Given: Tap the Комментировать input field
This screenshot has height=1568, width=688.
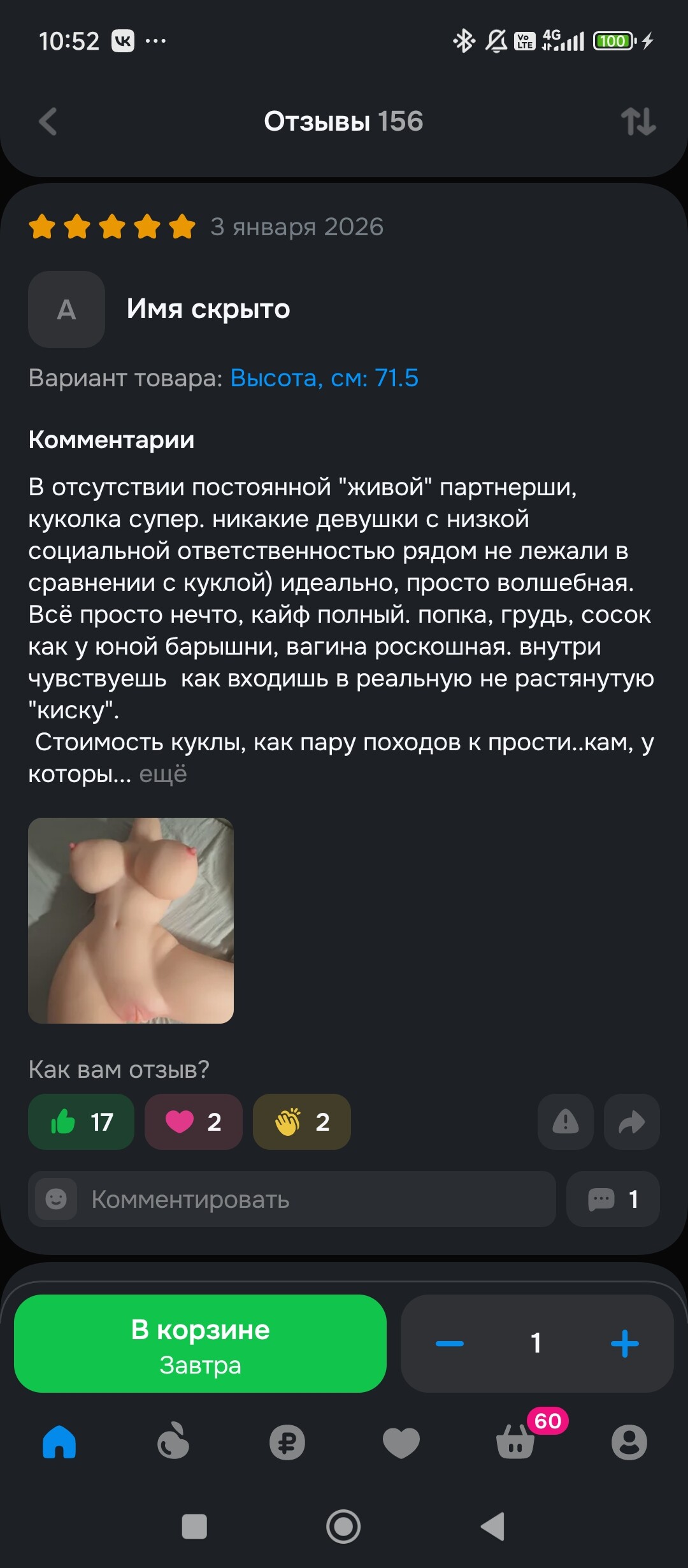Looking at the screenshot, I should pyautogui.click(x=306, y=1199).
